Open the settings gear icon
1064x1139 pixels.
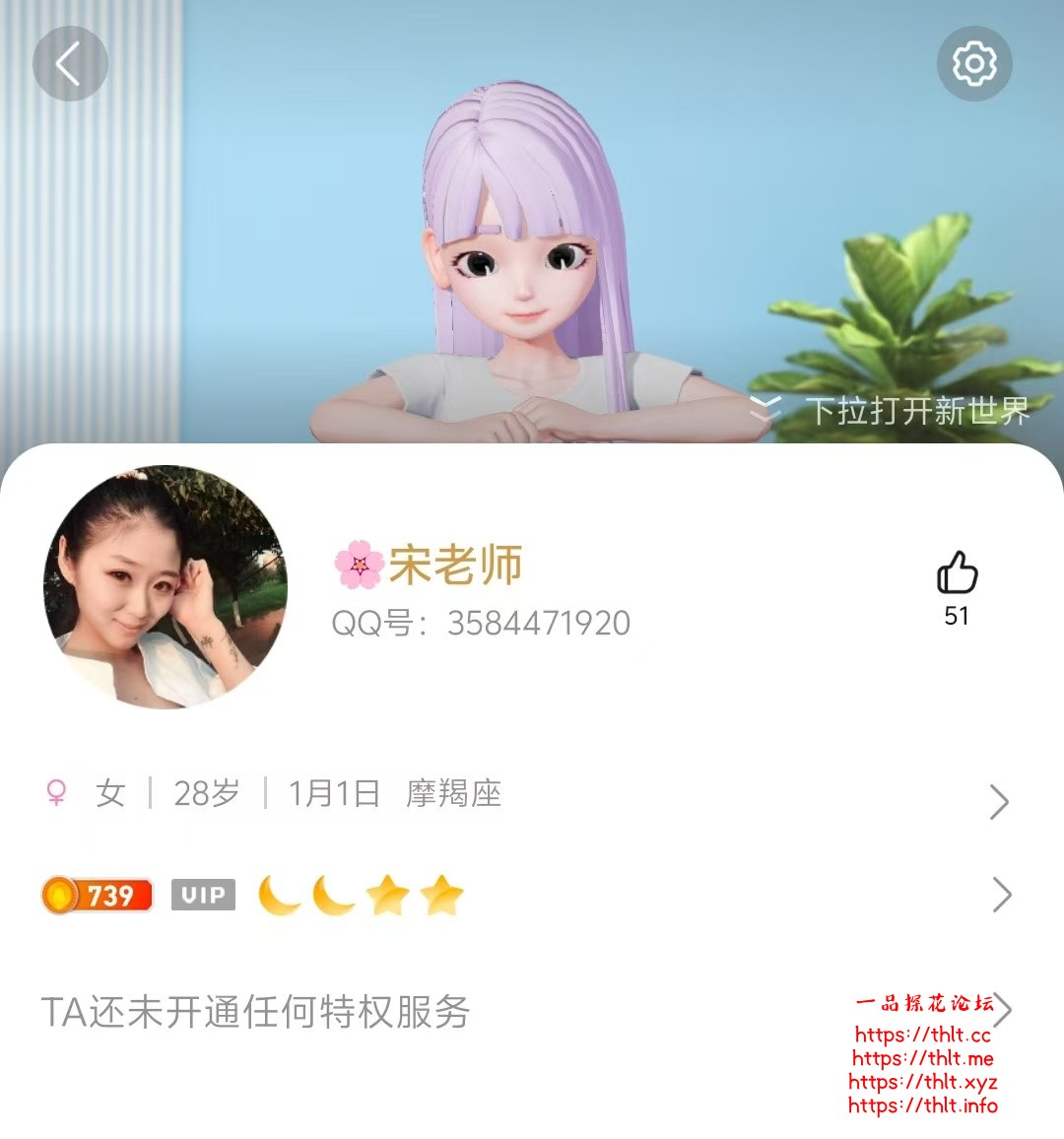click(x=975, y=63)
